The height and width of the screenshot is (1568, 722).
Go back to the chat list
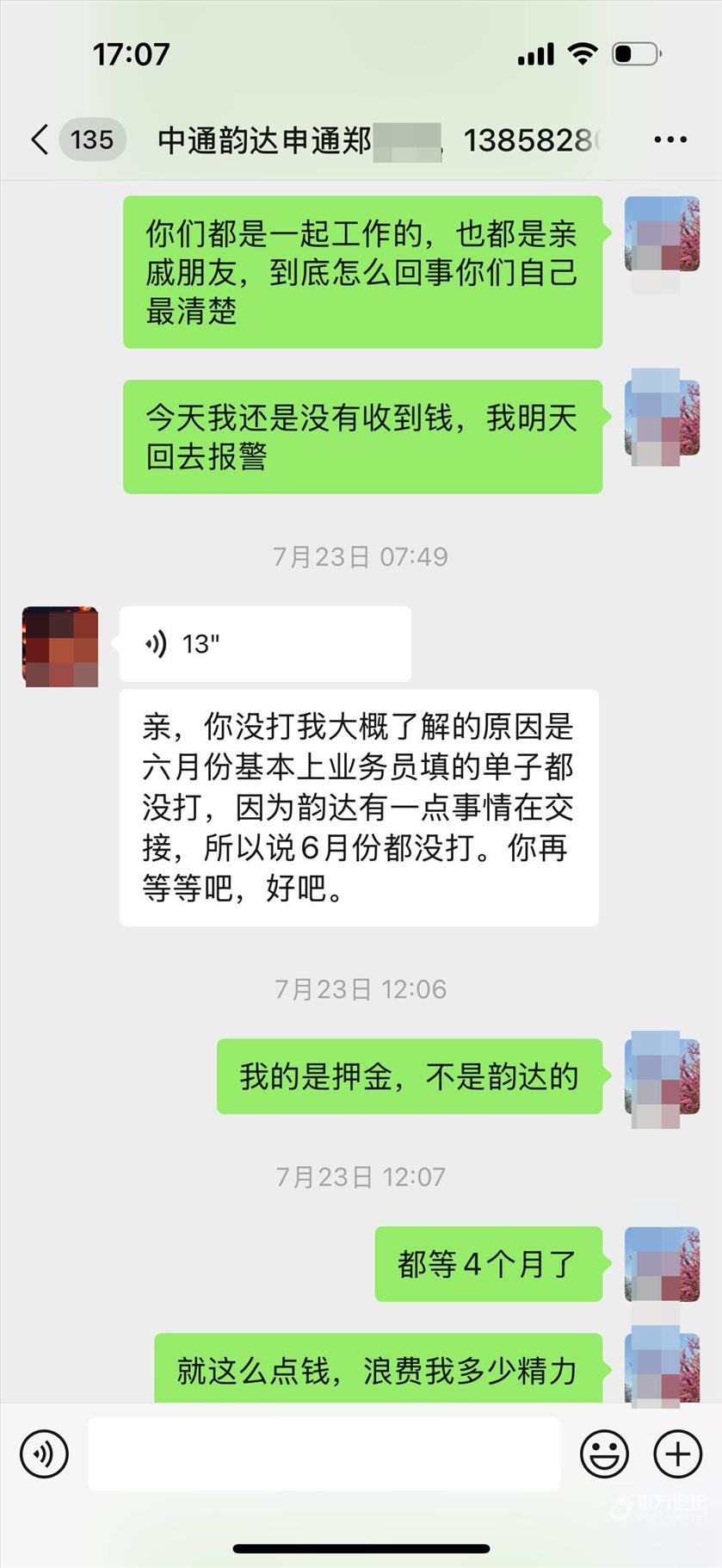tap(40, 139)
